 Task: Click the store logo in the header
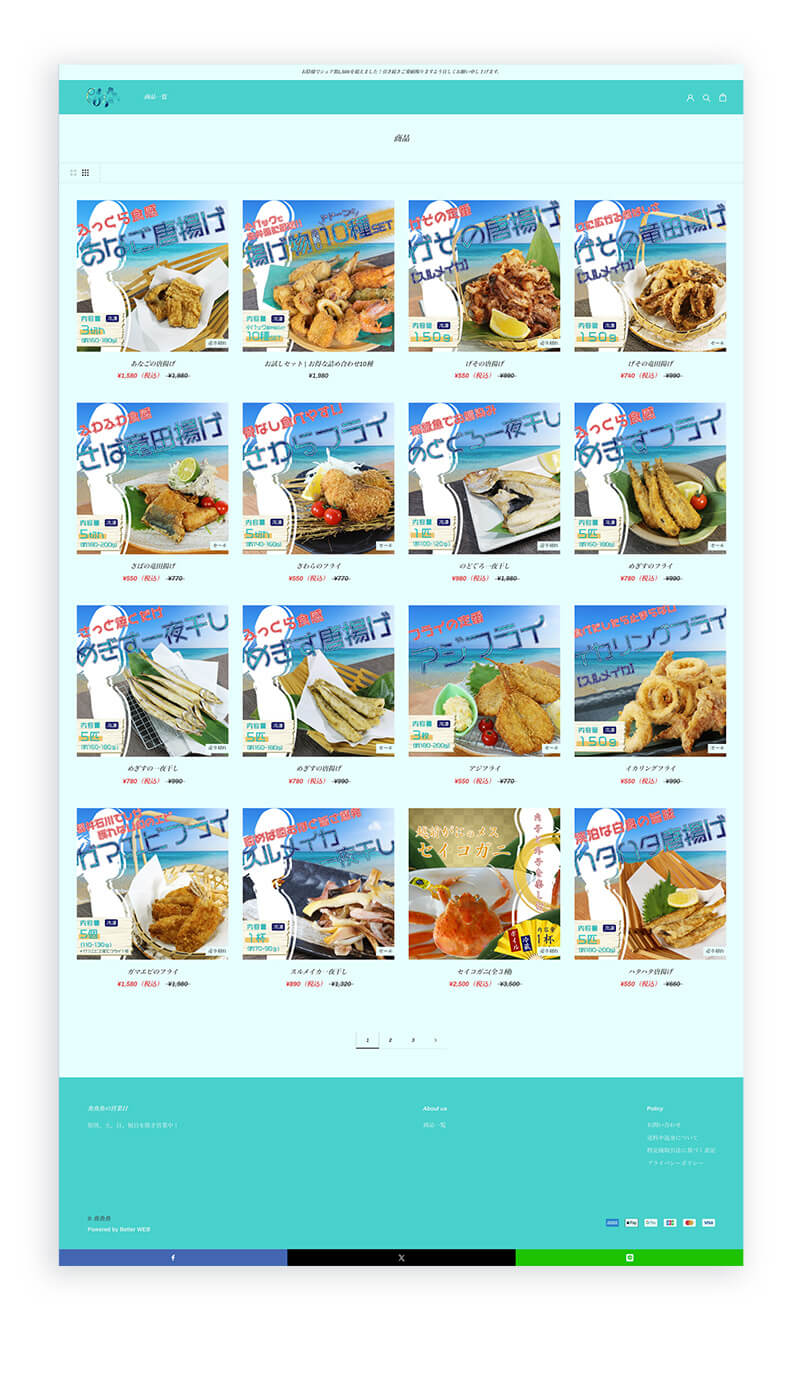(x=102, y=97)
